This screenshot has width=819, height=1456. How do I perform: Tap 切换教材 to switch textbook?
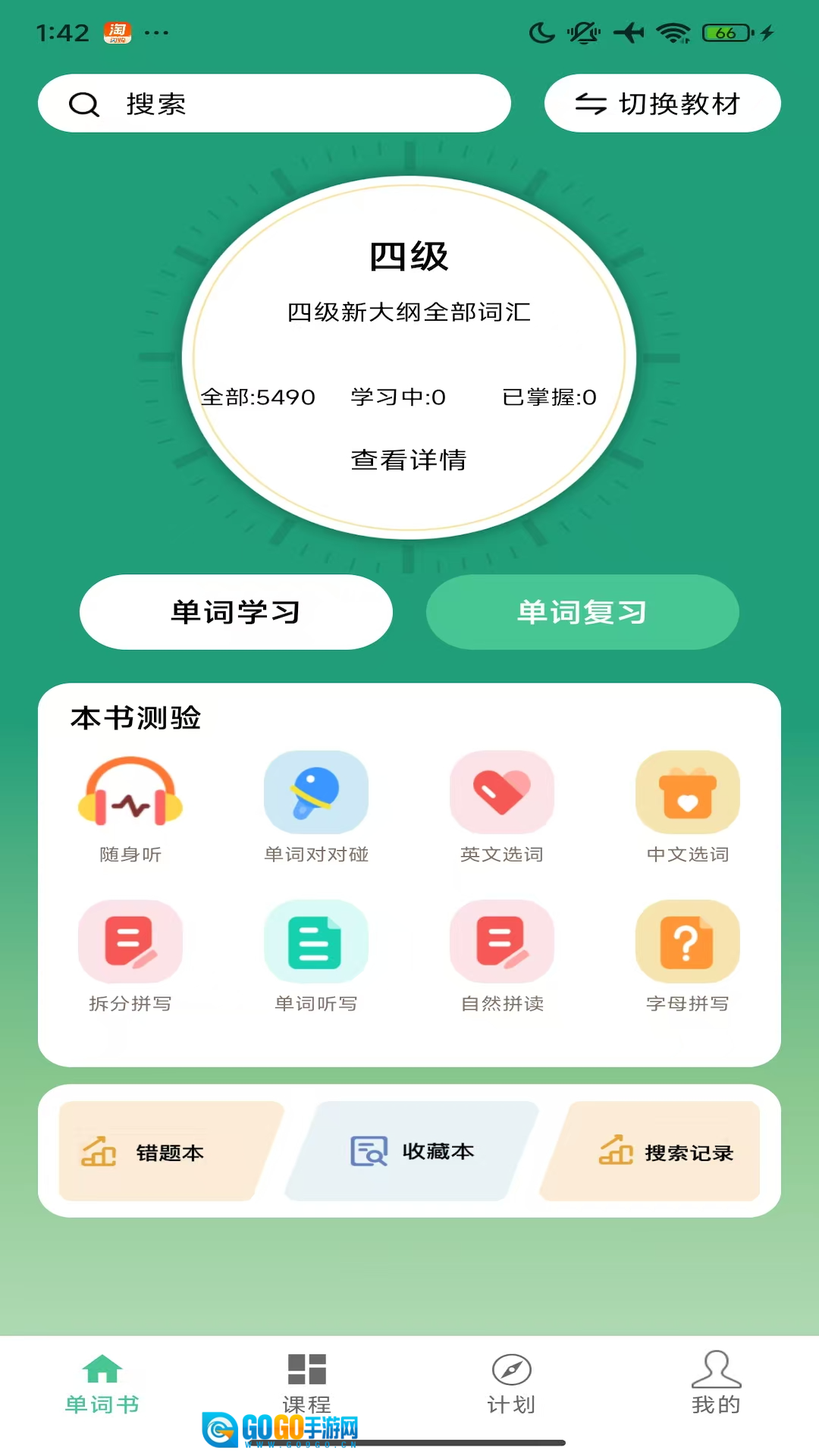tap(662, 104)
